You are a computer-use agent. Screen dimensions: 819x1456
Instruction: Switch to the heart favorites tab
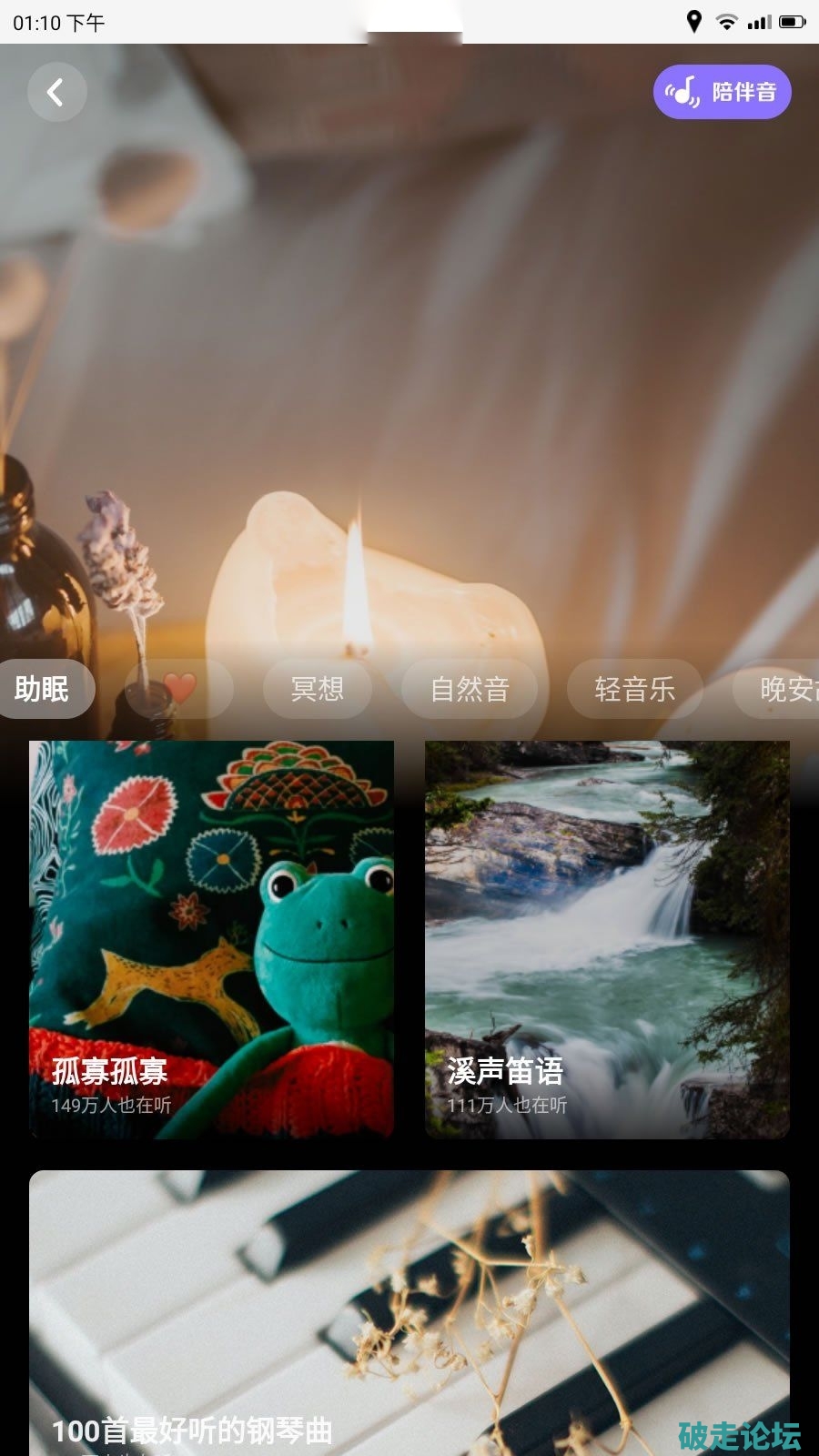[179, 689]
